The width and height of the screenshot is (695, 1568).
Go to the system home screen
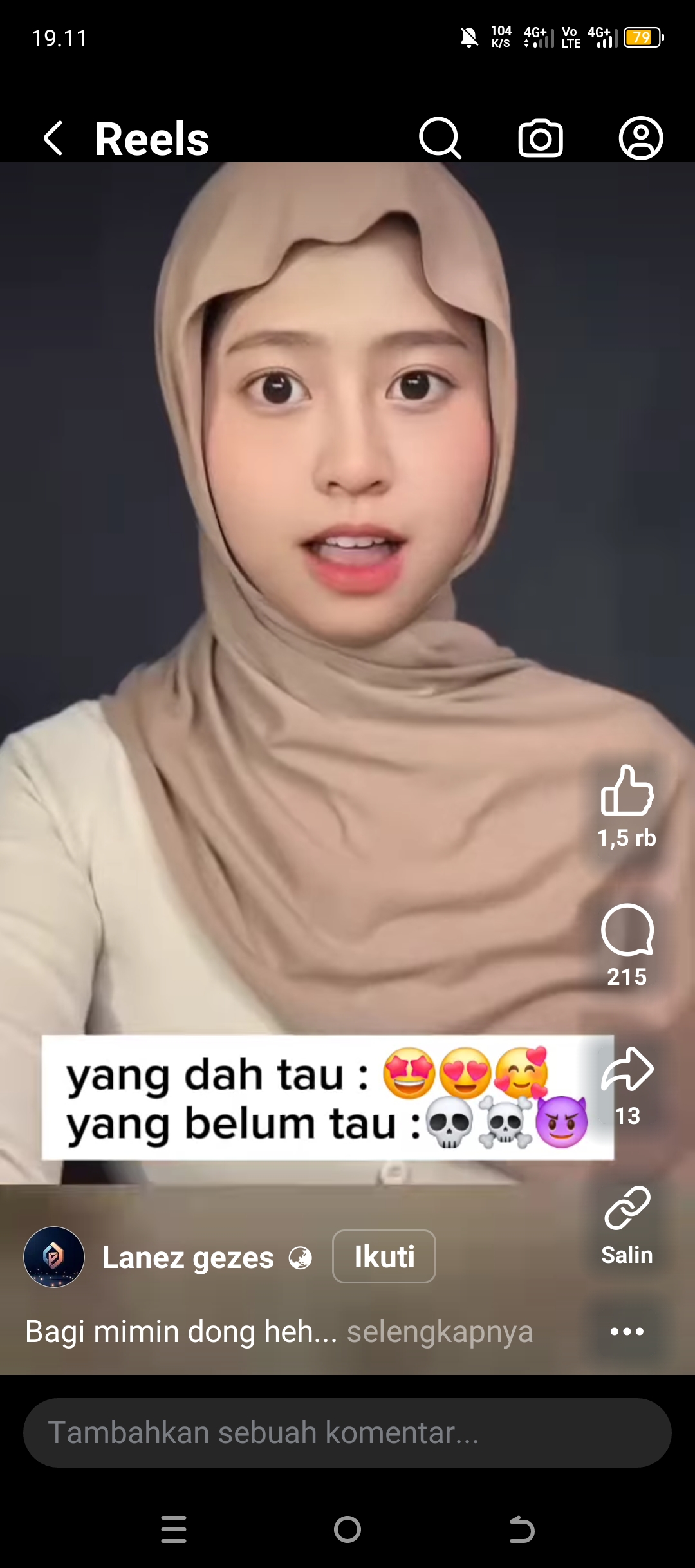tap(347, 1529)
